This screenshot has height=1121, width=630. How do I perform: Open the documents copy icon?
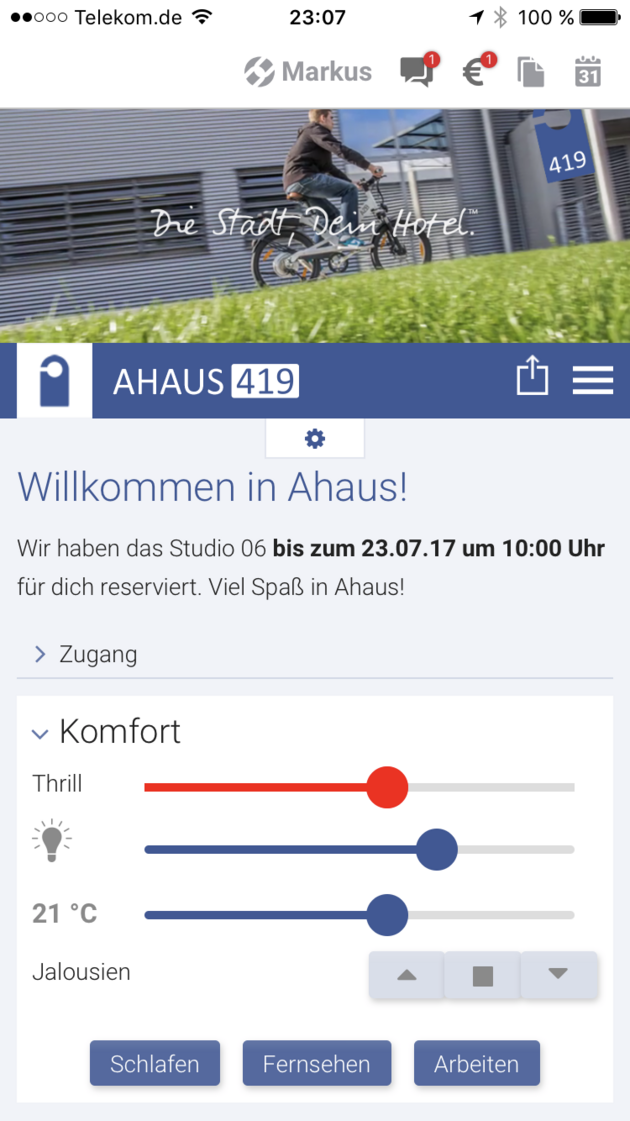[531, 72]
